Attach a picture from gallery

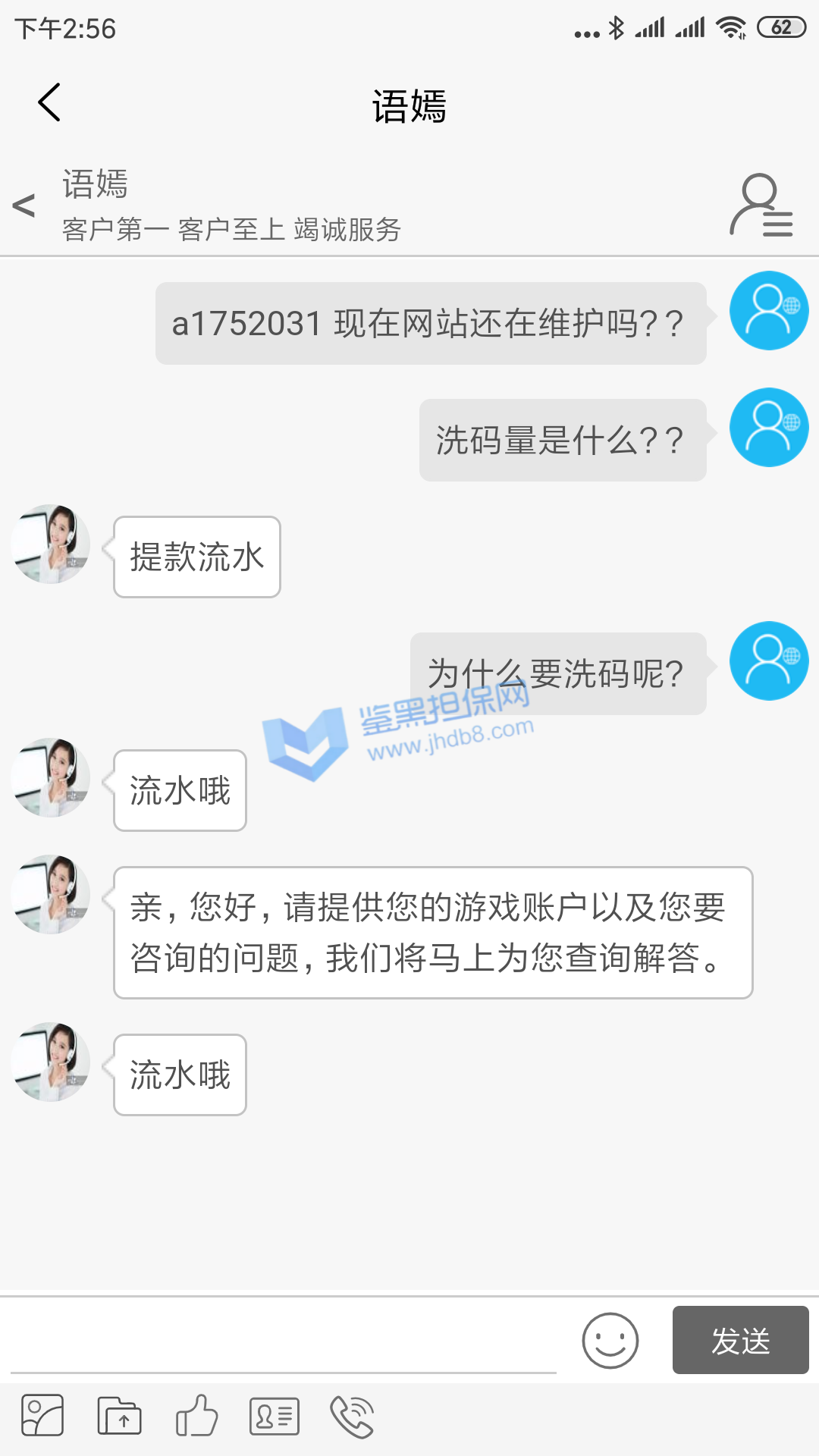(42, 1415)
